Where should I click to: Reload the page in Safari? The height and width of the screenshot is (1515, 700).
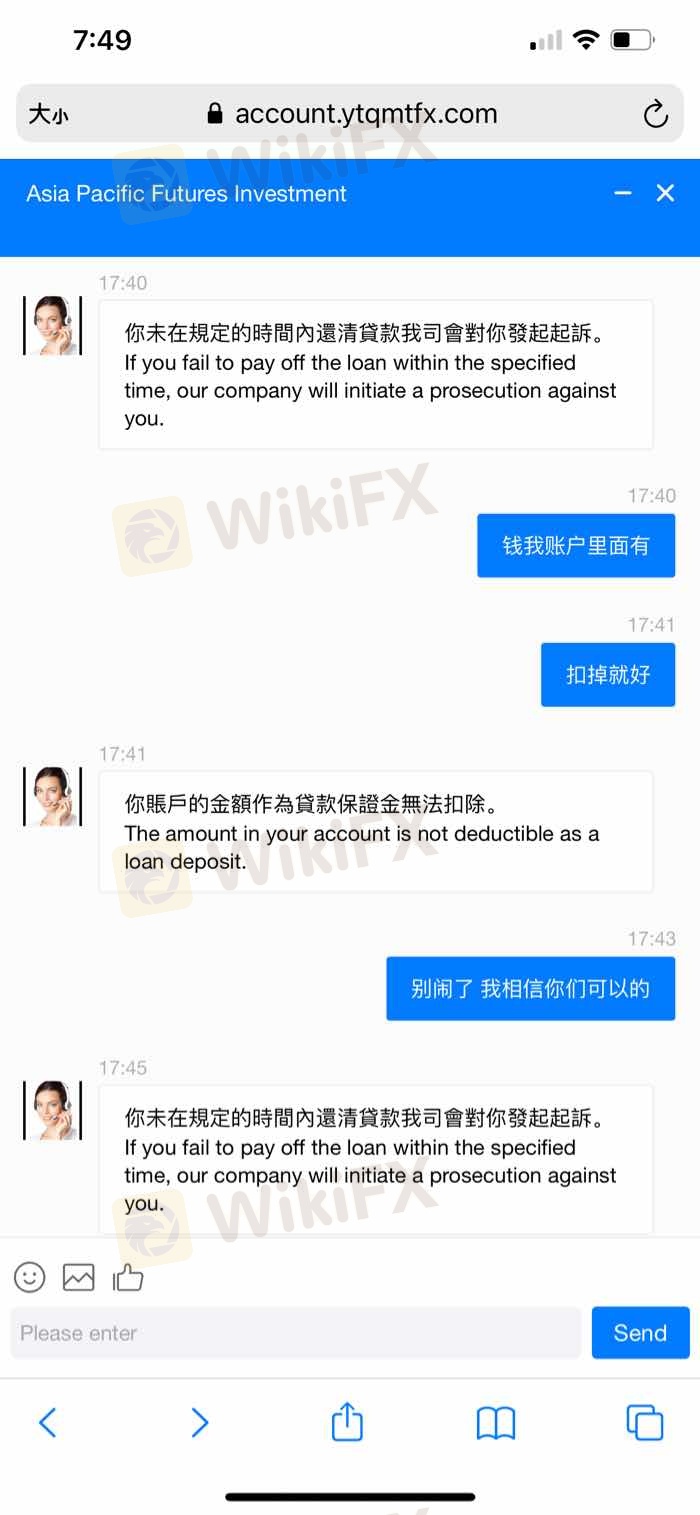655,114
